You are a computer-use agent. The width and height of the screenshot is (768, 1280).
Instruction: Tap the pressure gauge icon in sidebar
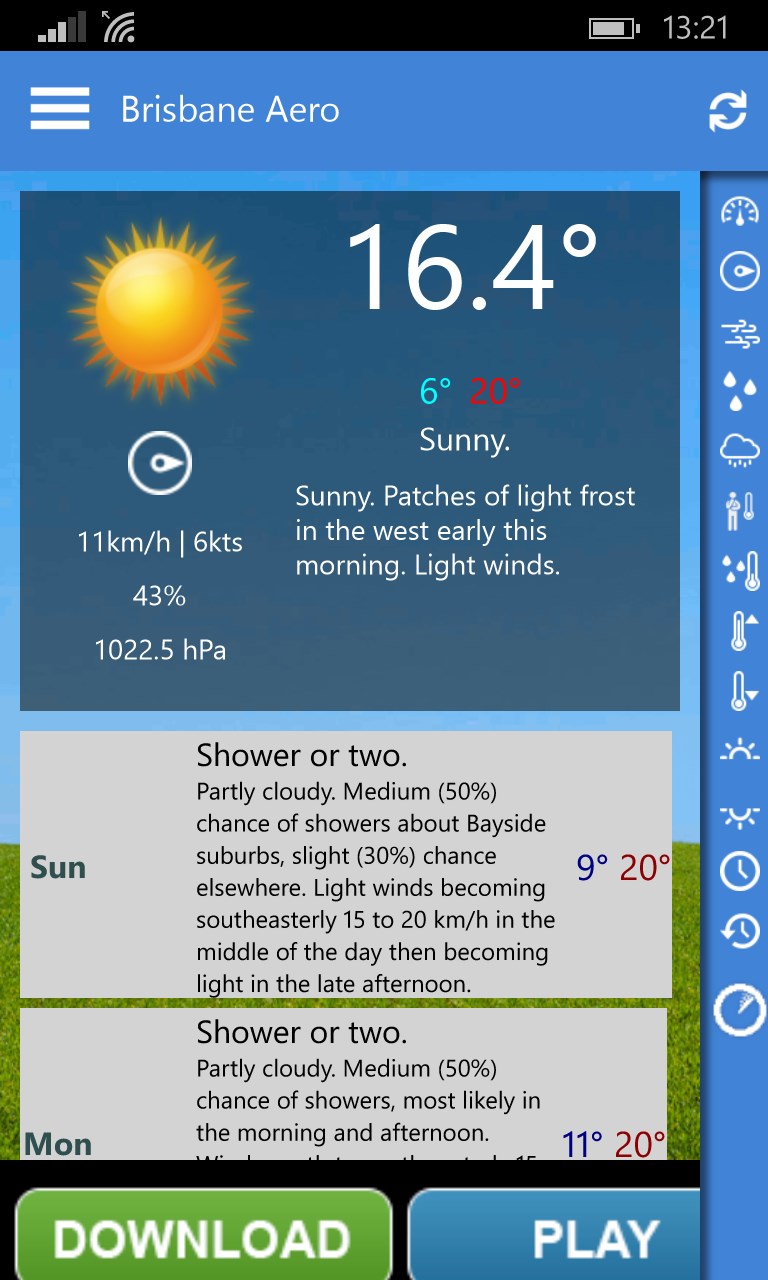pyautogui.click(x=740, y=211)
